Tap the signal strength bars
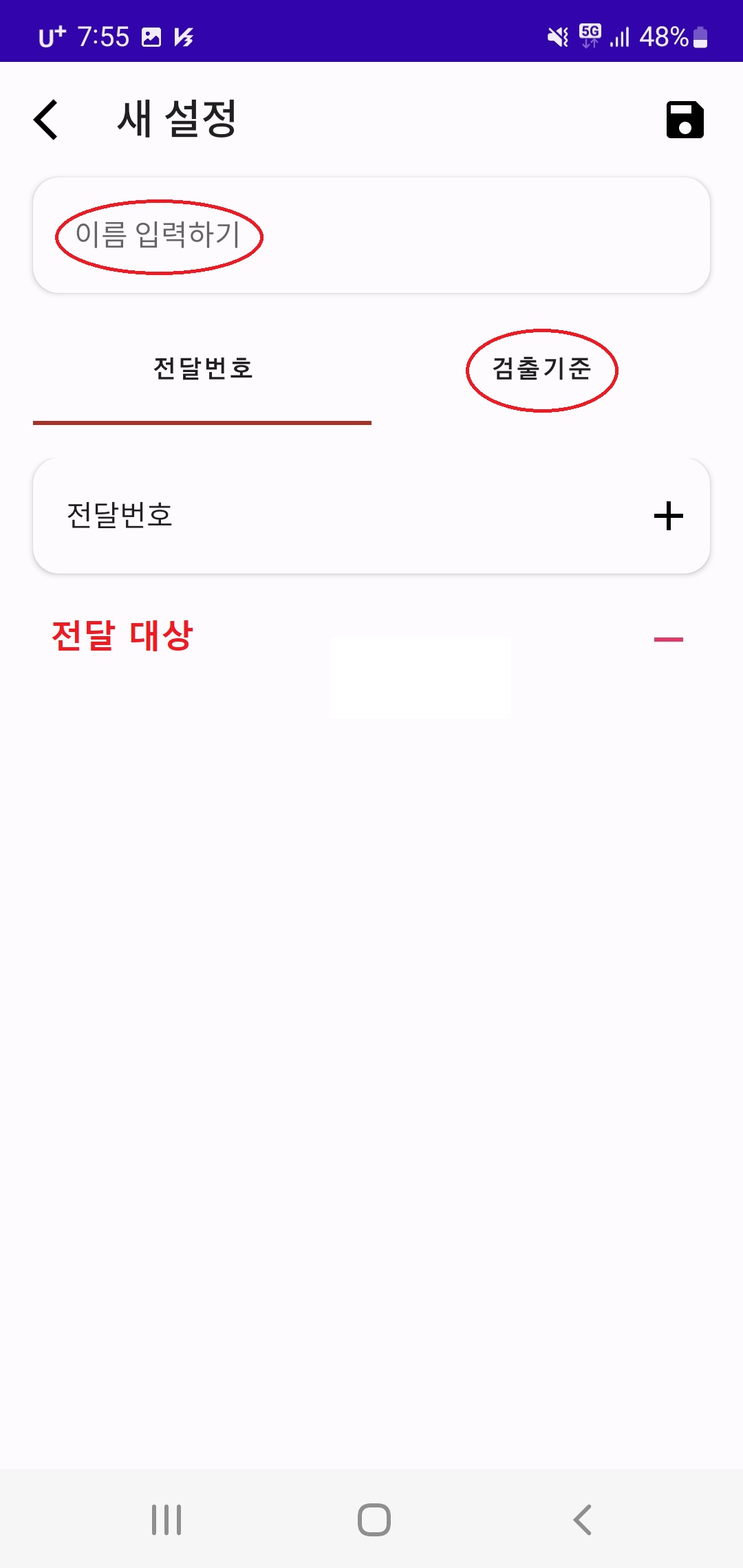The height and width of the screenshot is (1568, 743). click(x=619, y=38)
